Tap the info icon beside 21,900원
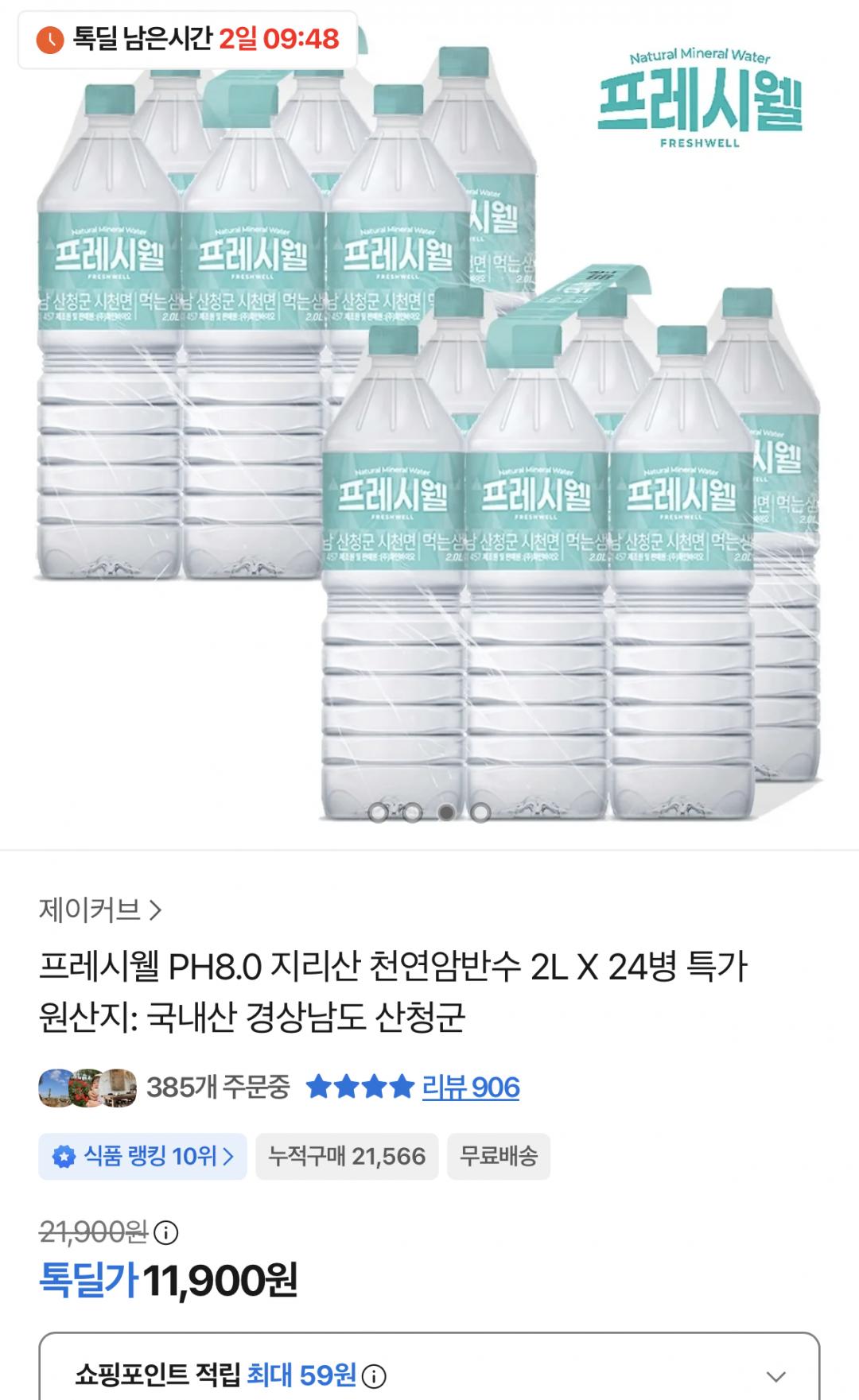This screenshot has width=859, height=1400. pyautogui.click(x=165, y=1233)
